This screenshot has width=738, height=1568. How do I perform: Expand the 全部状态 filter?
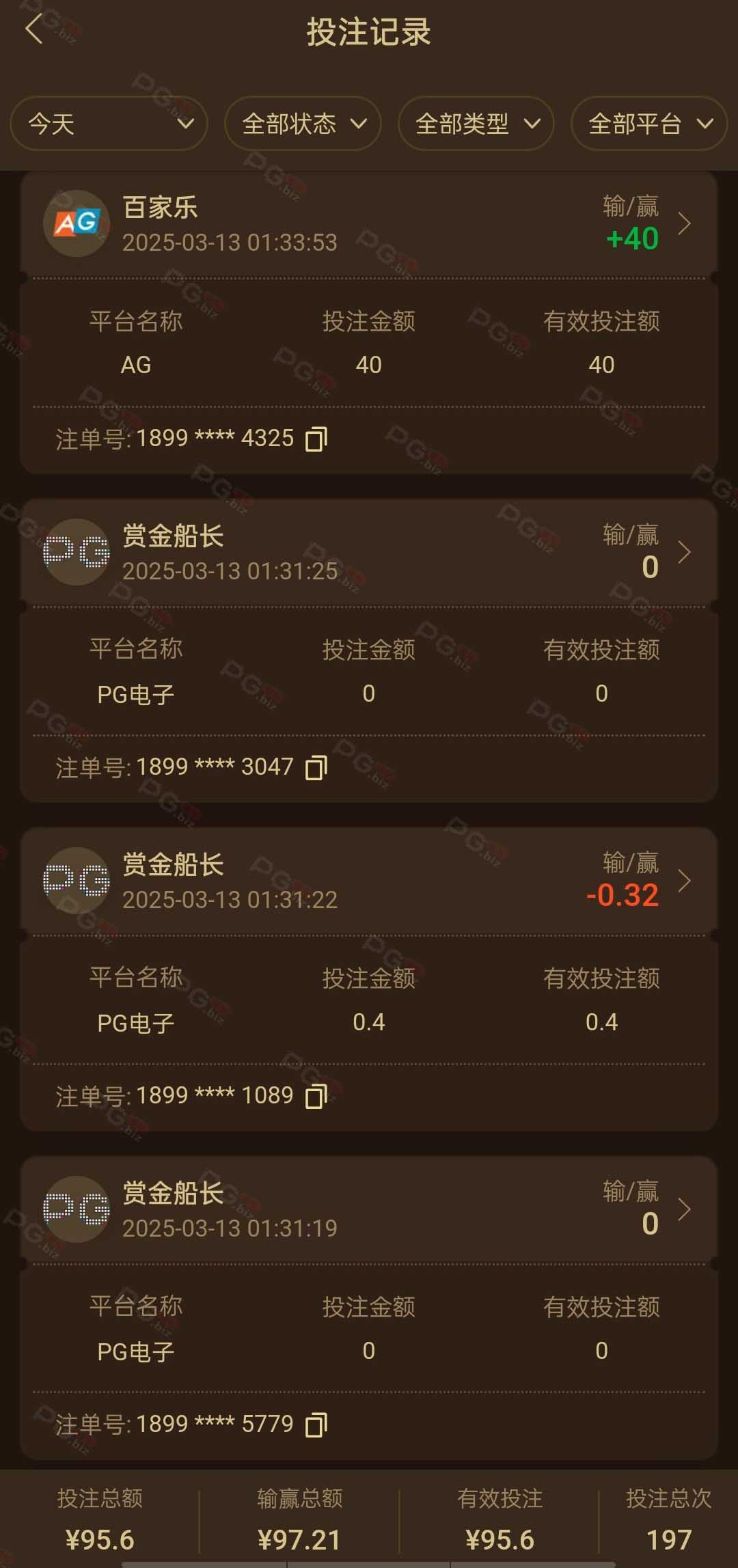(x=303, y=124)
